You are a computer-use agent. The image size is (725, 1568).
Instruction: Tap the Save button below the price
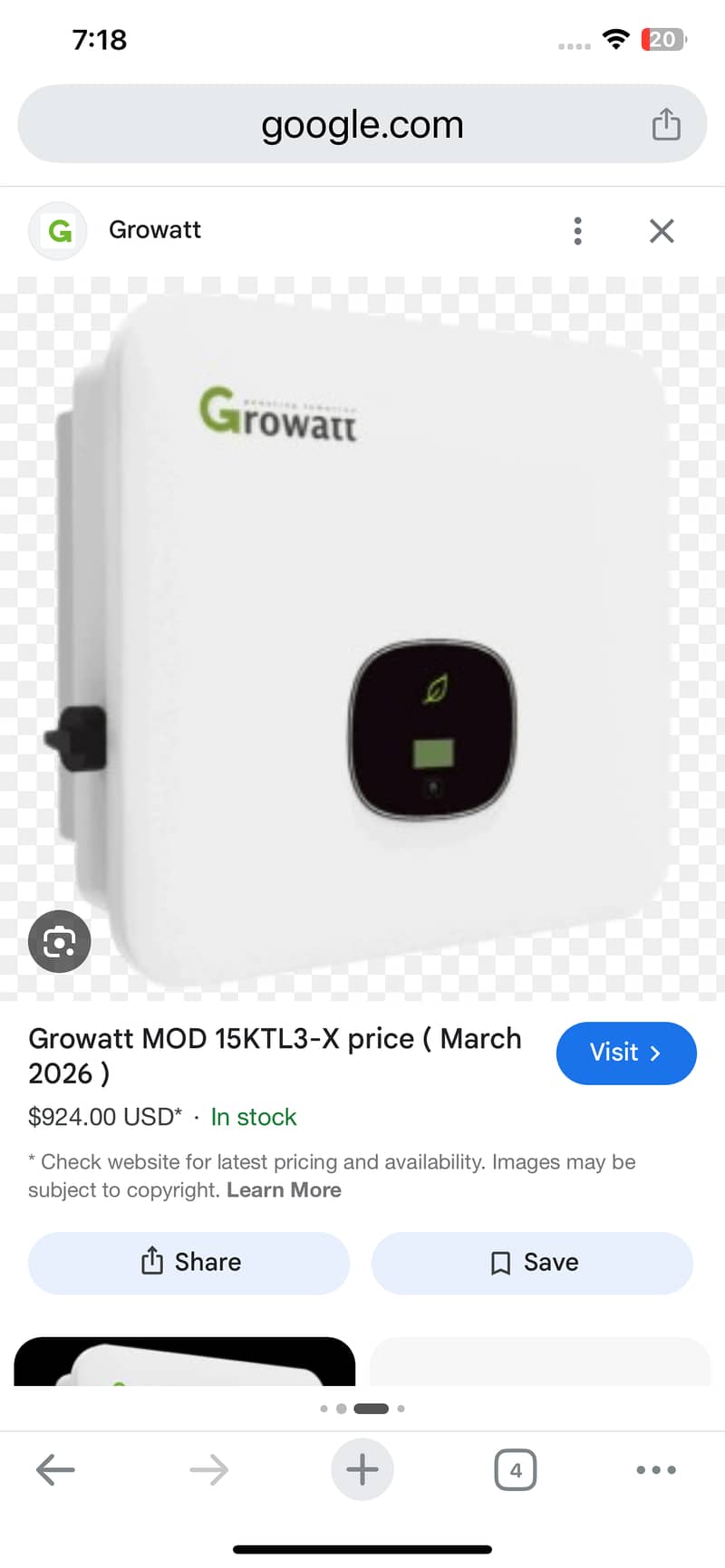coord(532,1263)
